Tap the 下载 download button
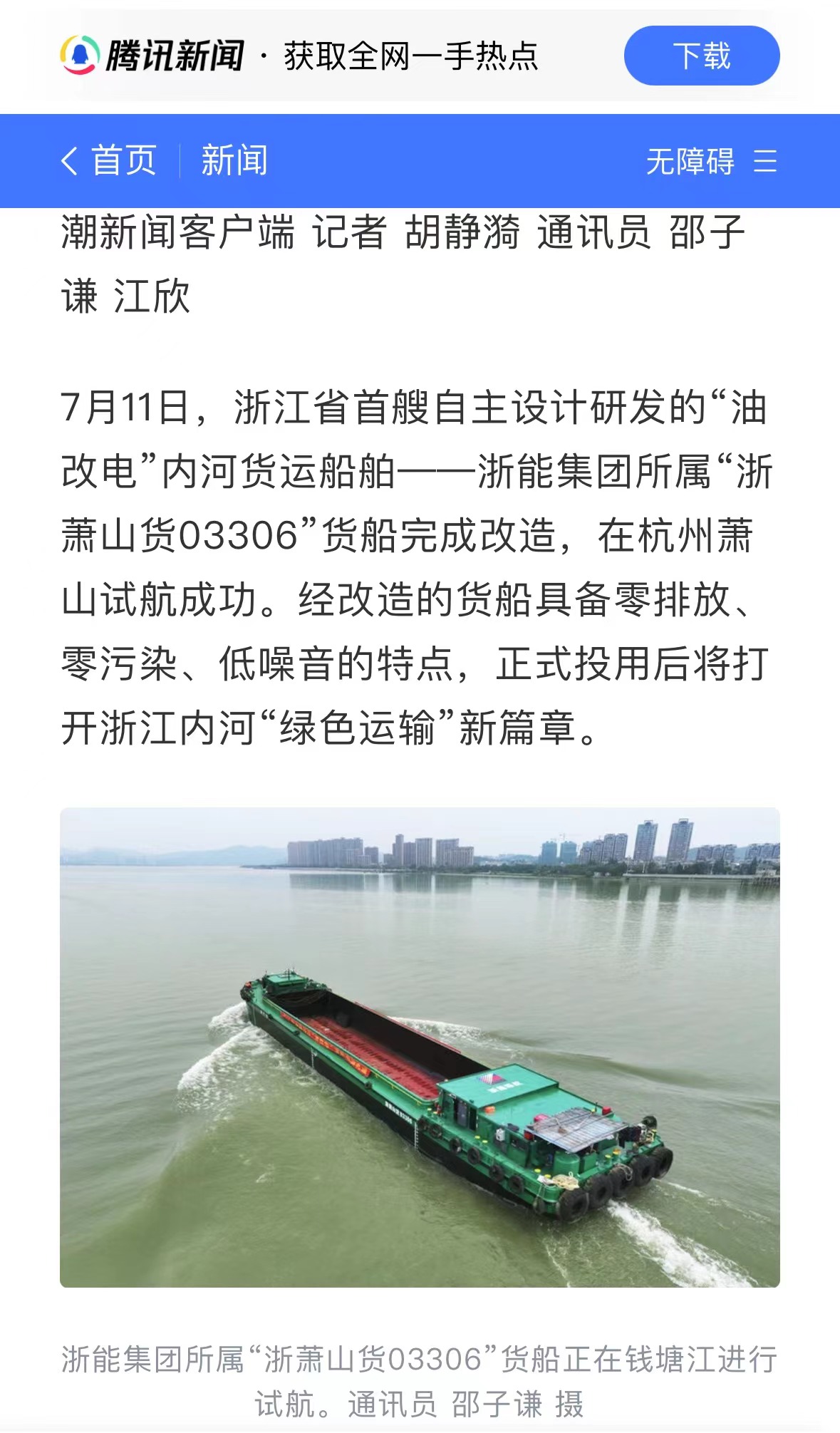840x1433 pixels. pos(701,56)
